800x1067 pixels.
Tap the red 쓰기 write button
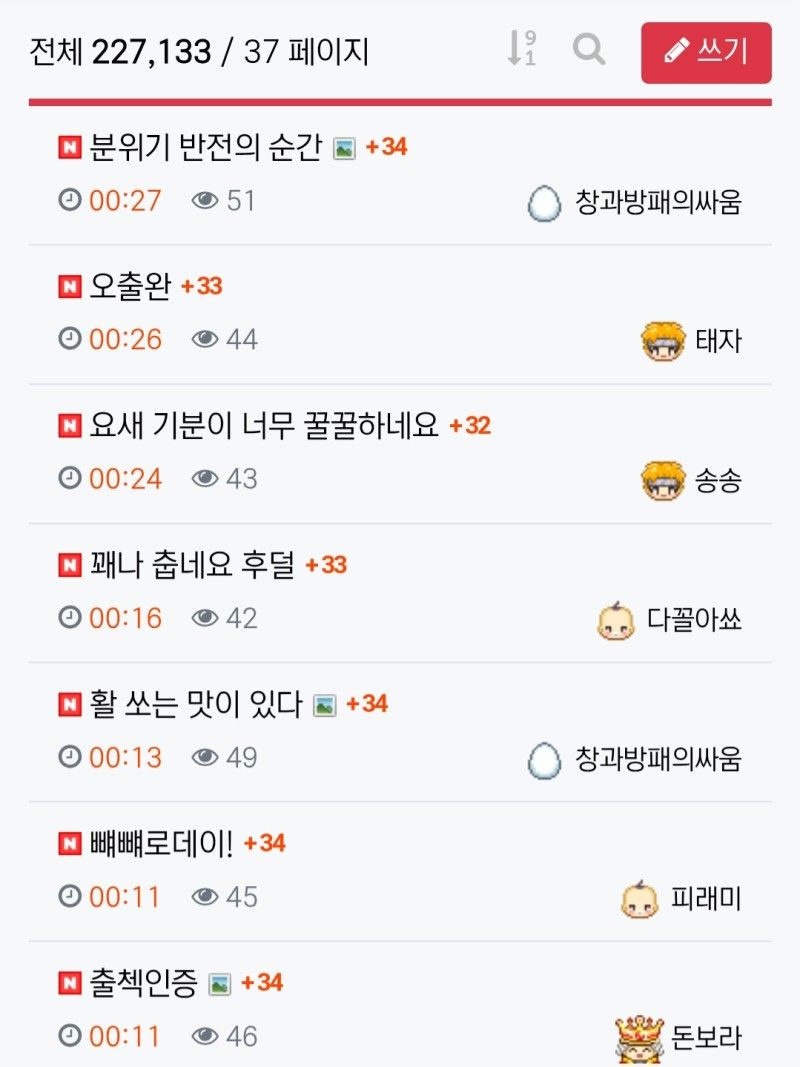coord(706,52)
